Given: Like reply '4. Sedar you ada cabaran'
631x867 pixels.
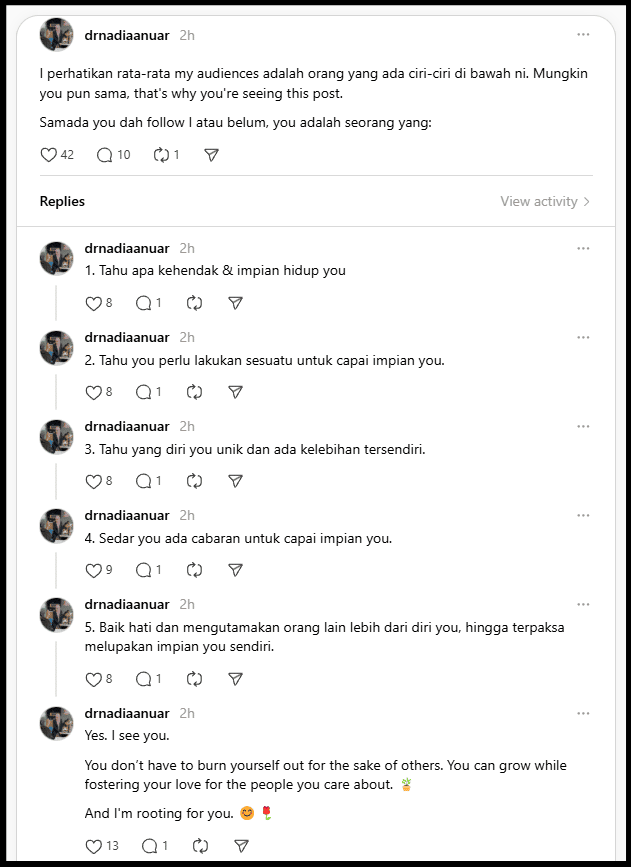Looking at the screenshot, I should (x=93, y=570).
